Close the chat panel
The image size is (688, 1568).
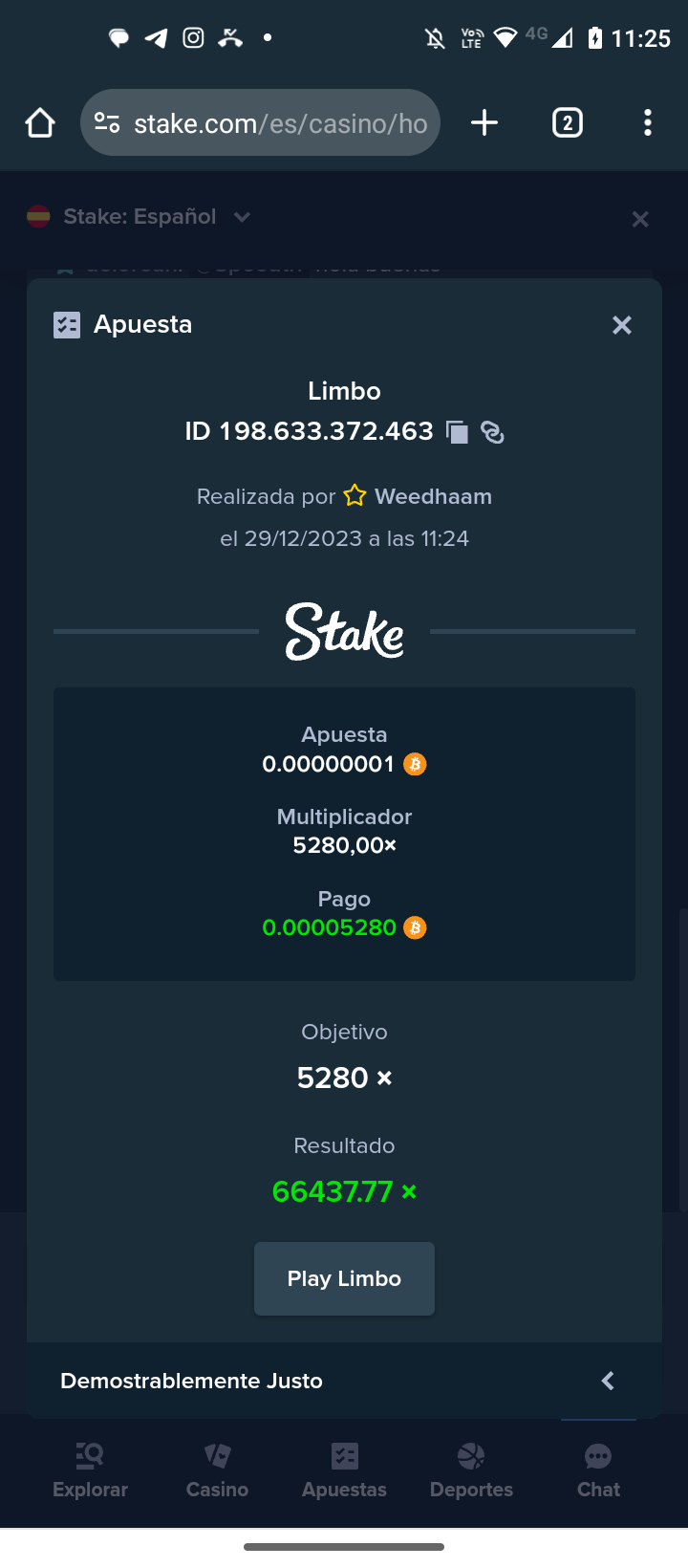coord(640,219)
